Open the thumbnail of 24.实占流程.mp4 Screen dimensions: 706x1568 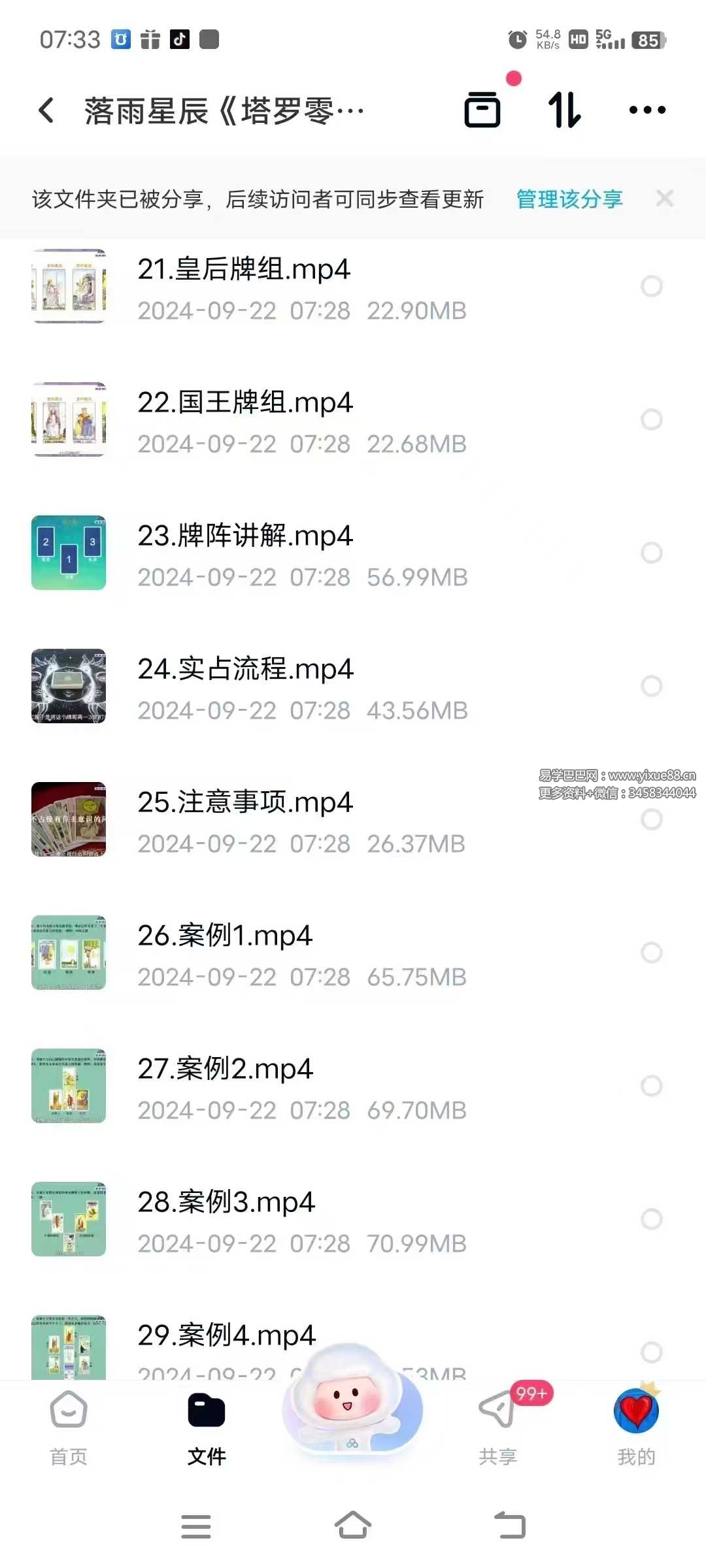pos(69,686)
